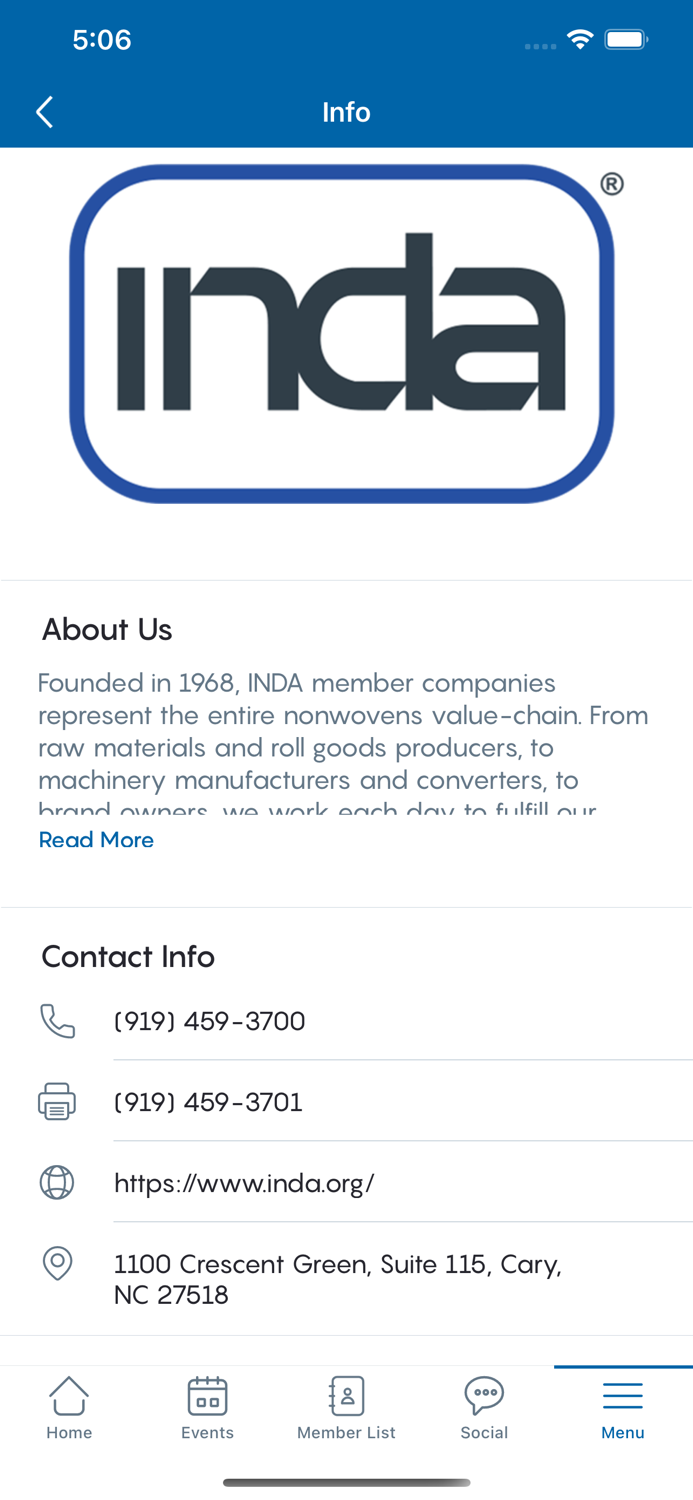Switch to the Social tab
The width and height of the screenshot is (693, 1500).
click(x=484, y=1407)
